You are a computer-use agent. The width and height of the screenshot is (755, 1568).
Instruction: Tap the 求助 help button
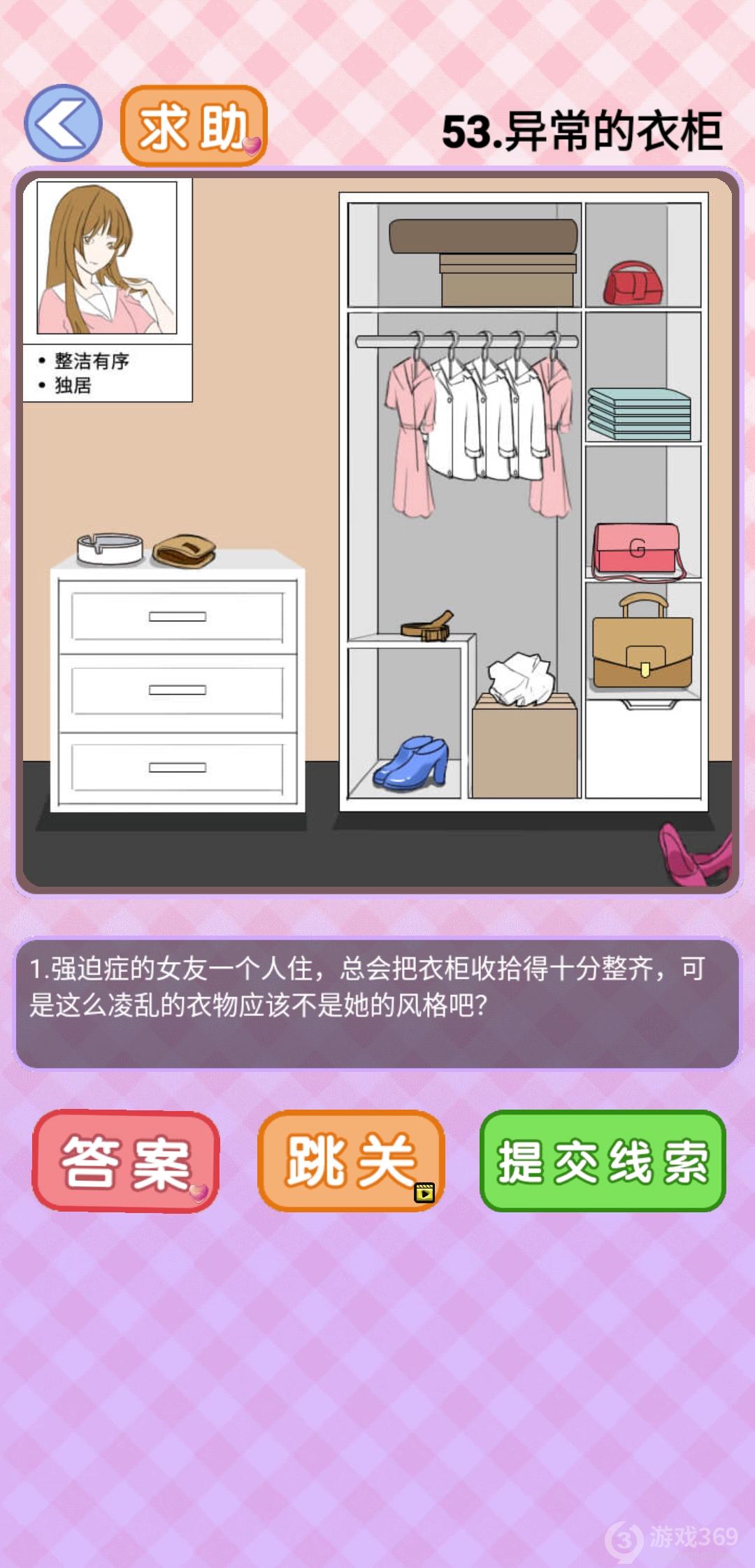coord(194,126)
